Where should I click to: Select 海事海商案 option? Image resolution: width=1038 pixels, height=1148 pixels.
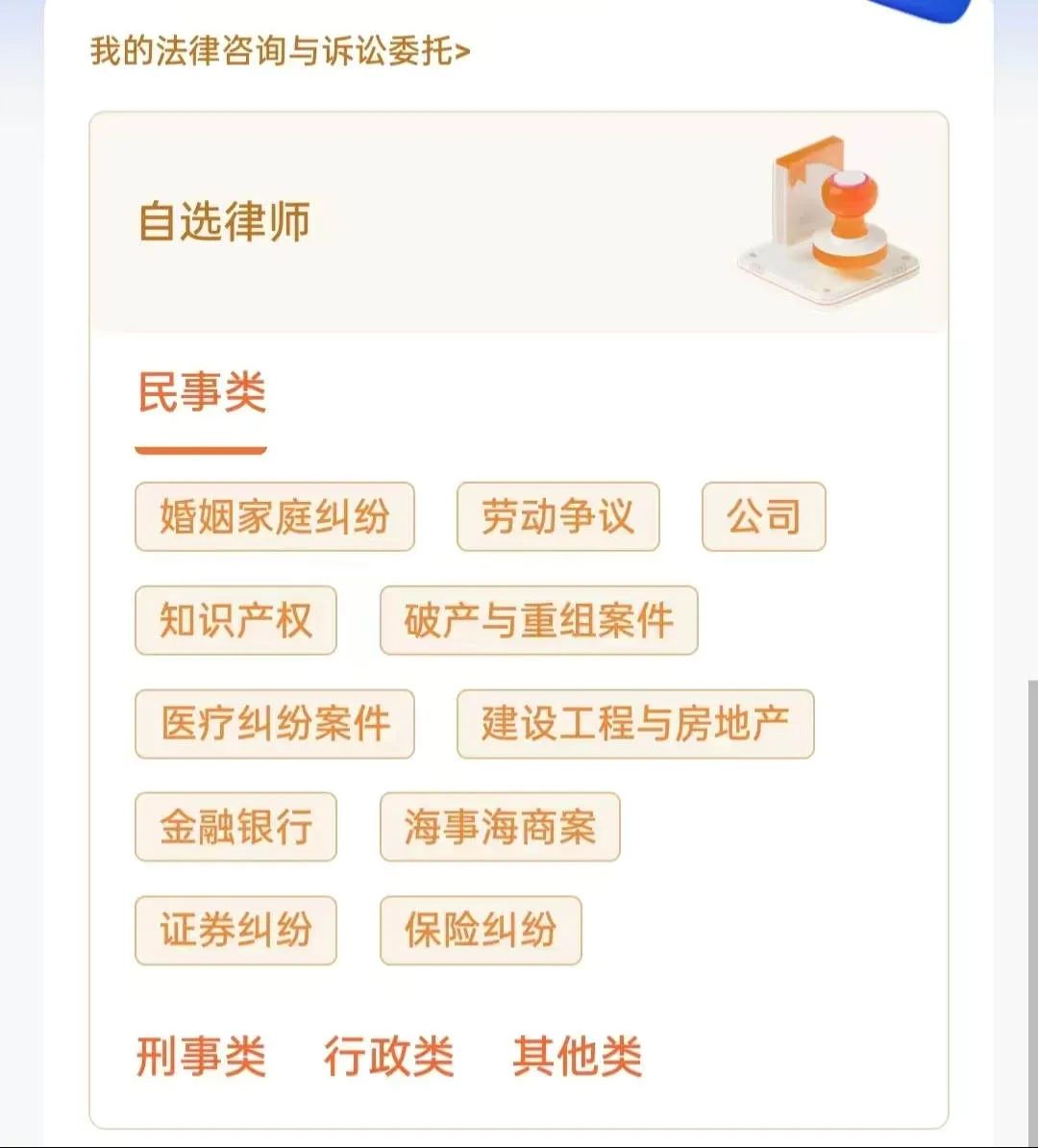[500, 828]
